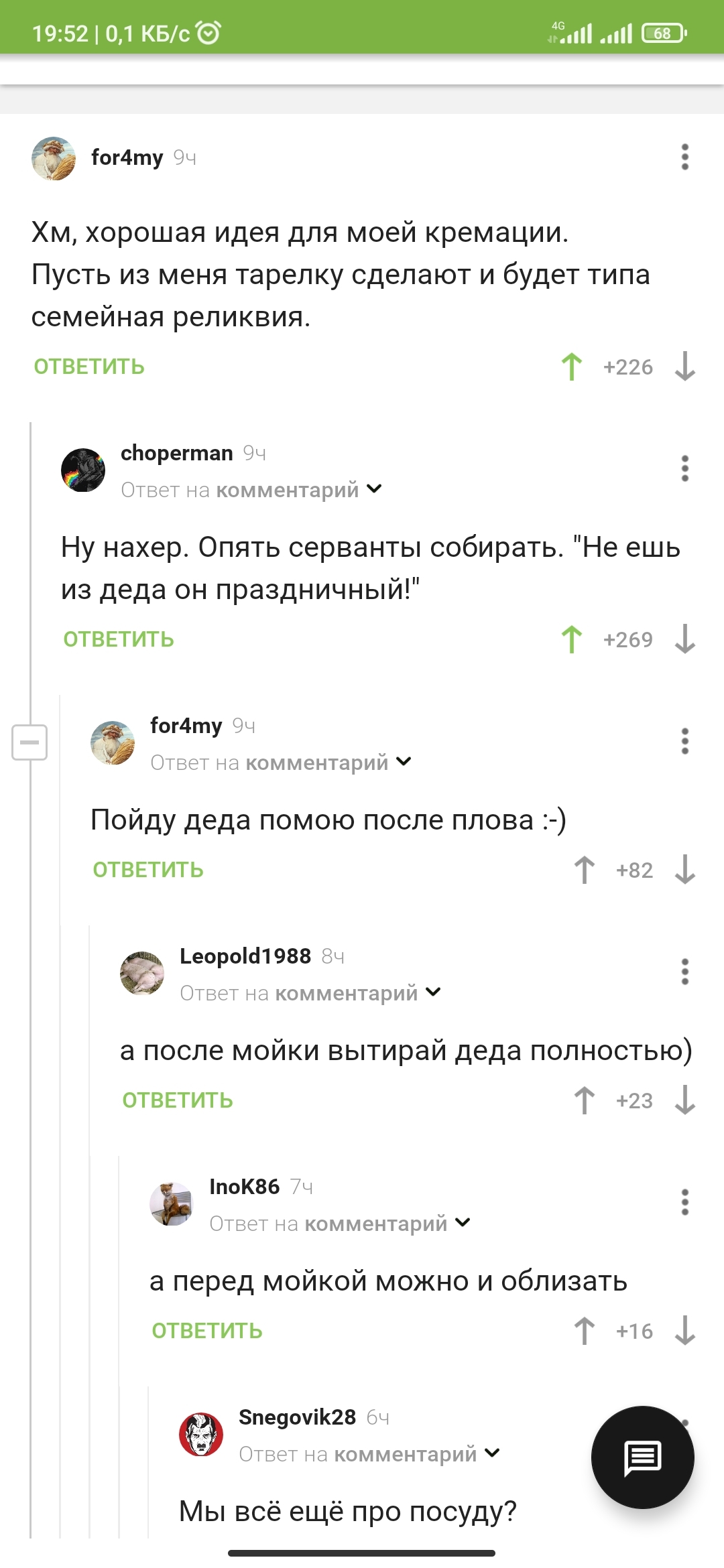Image resolution: width=724 pixels, height=1568 pixels.
Task: Reply to for4my's cremation idea comment
Action: pyautogui.click(x=89, y=367)
